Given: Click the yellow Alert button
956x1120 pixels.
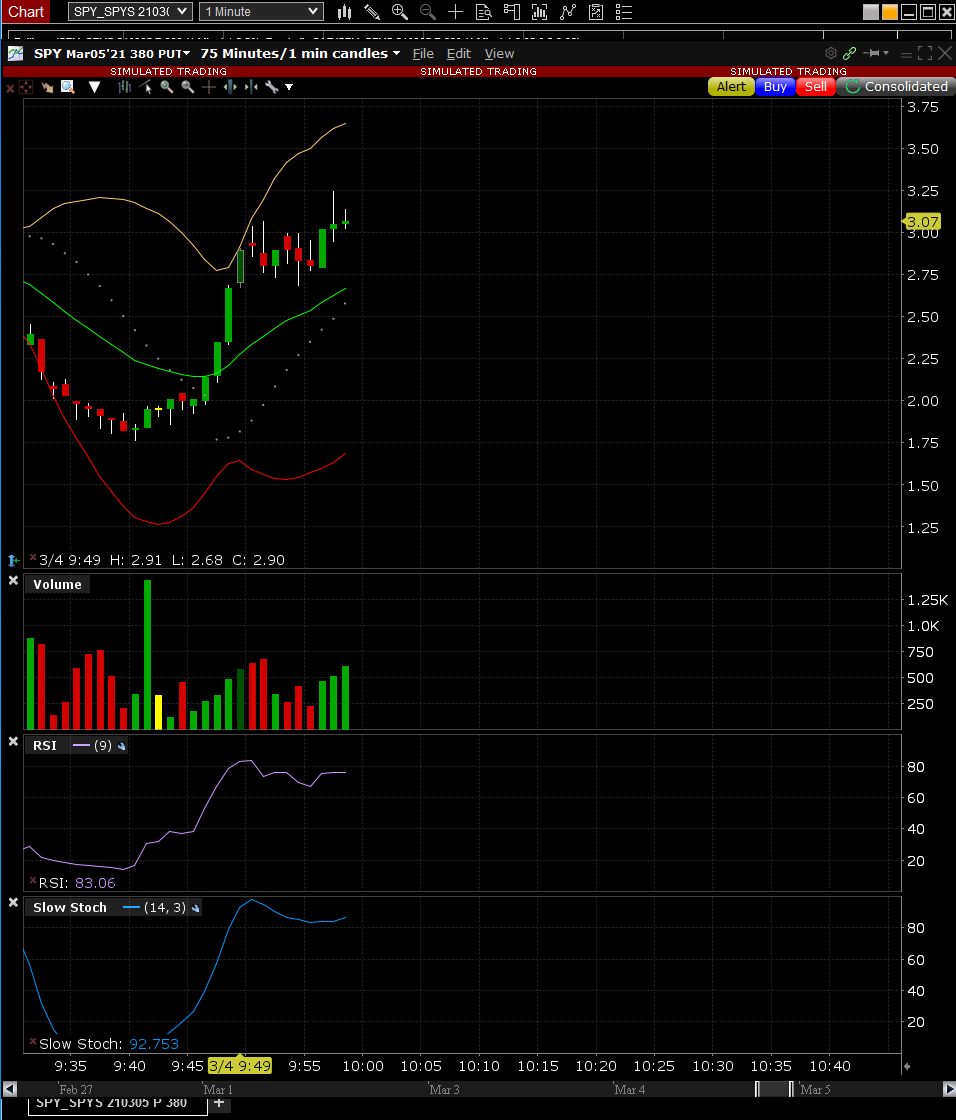Looking at the screenshot, I should (x=731, y=86).
